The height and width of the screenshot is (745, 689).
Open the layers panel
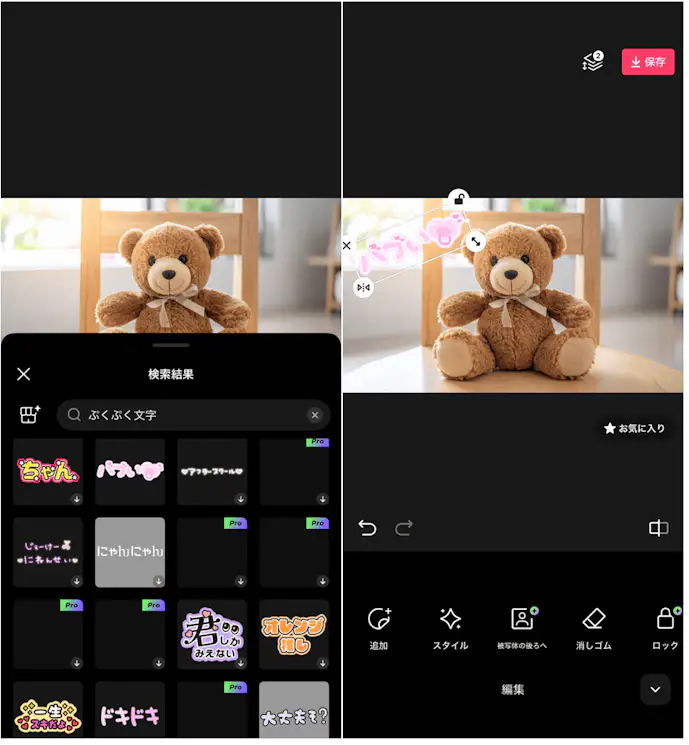(594, 62)
